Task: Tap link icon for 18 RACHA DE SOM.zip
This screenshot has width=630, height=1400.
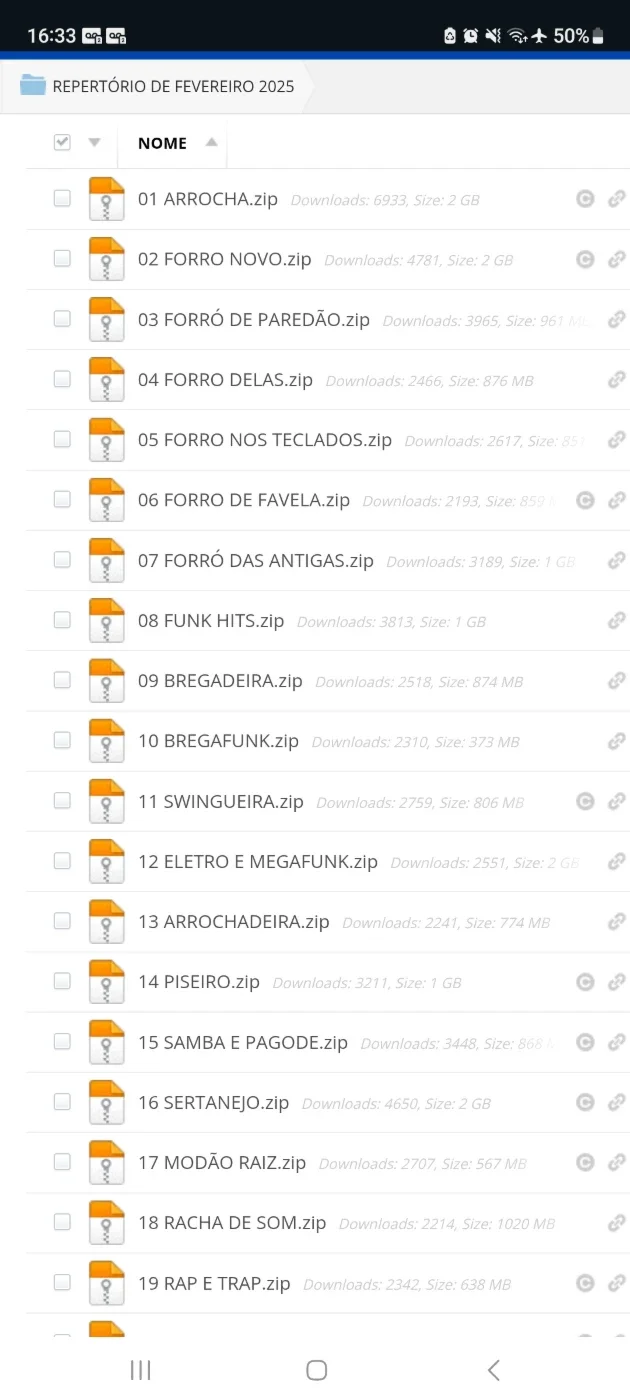Action: click(x=617, y=1222)
